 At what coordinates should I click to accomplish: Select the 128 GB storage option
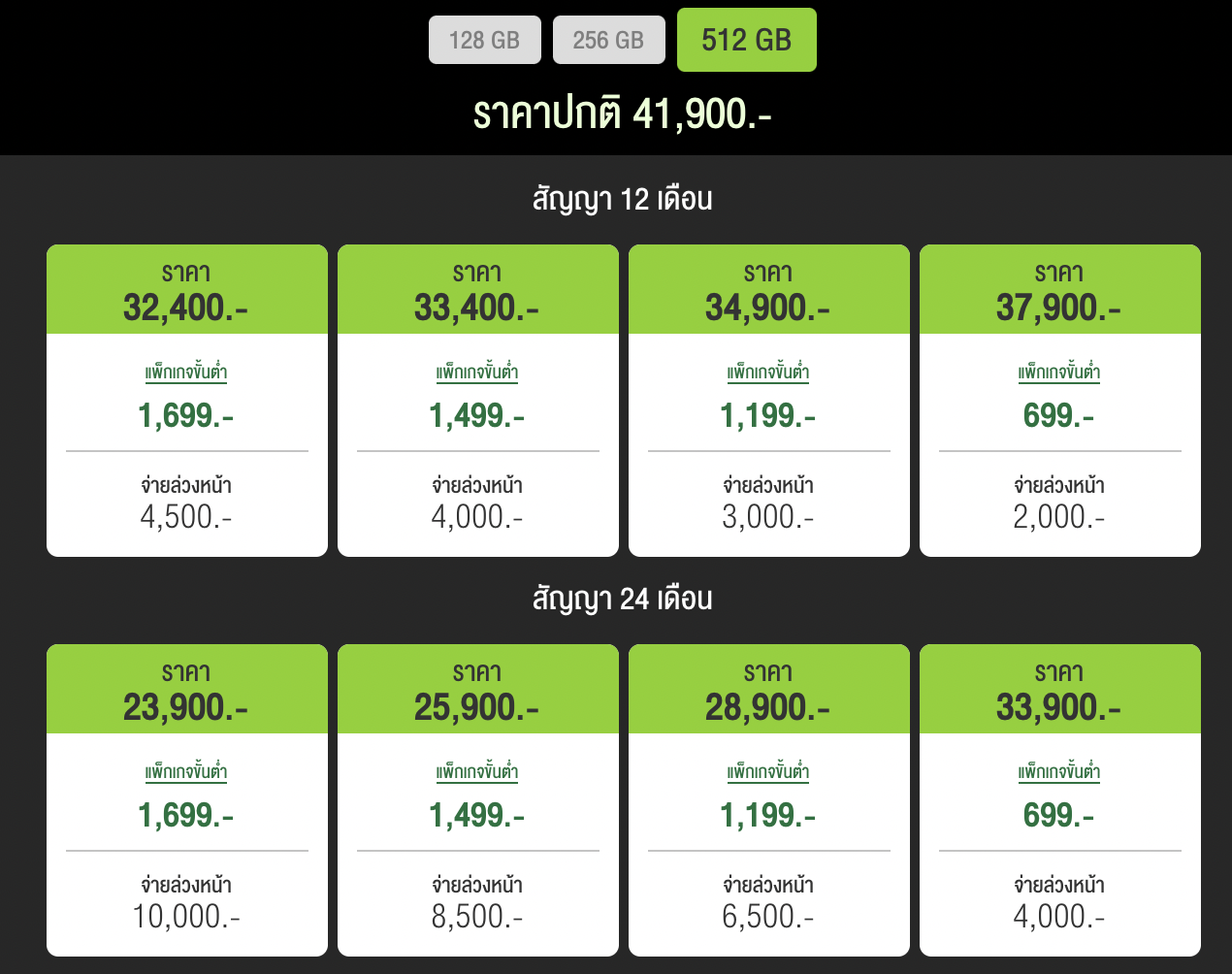(484, 40)
